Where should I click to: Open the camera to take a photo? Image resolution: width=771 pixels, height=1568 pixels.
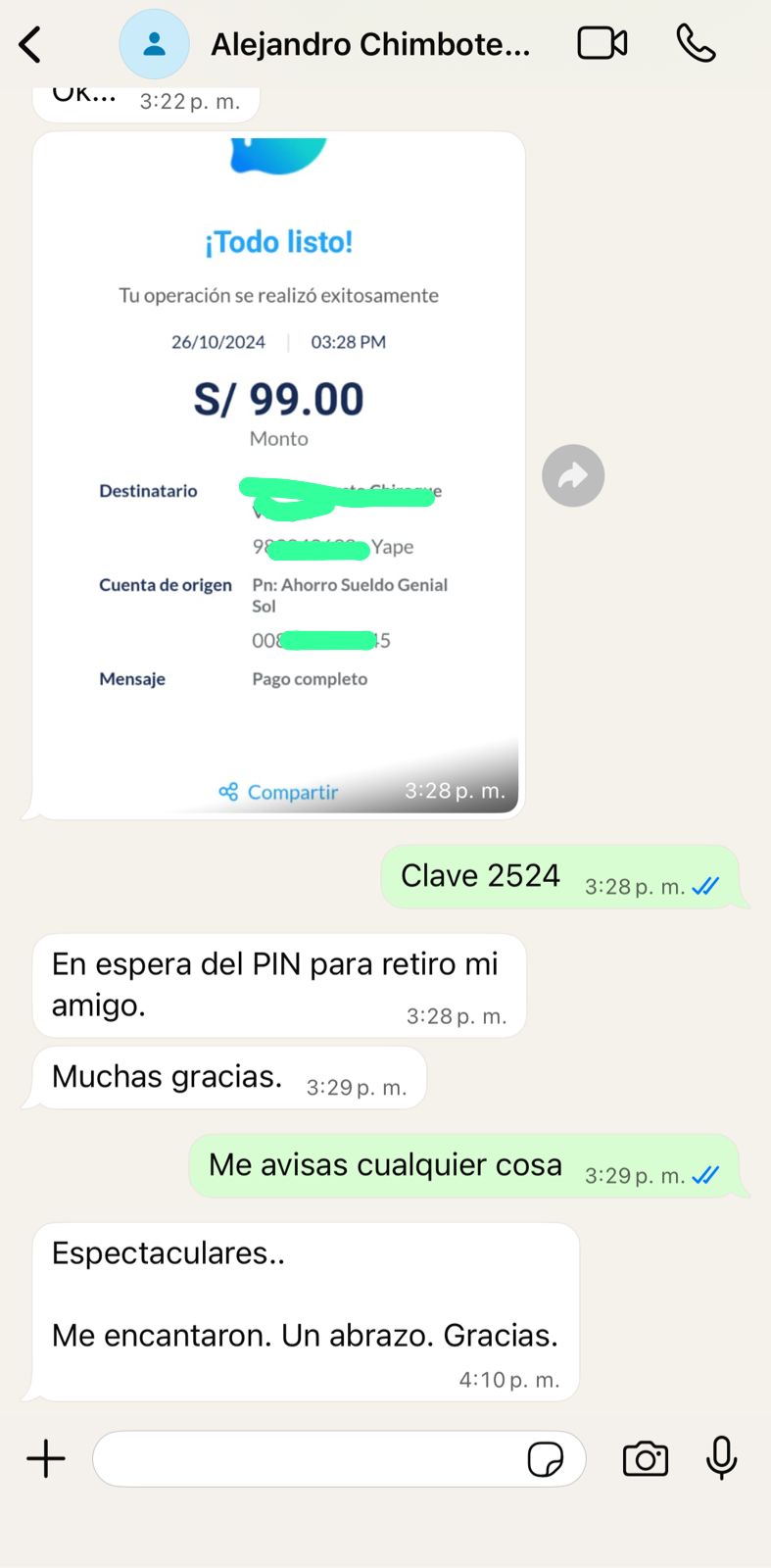pyautogui.click(x=646, y=1458)
